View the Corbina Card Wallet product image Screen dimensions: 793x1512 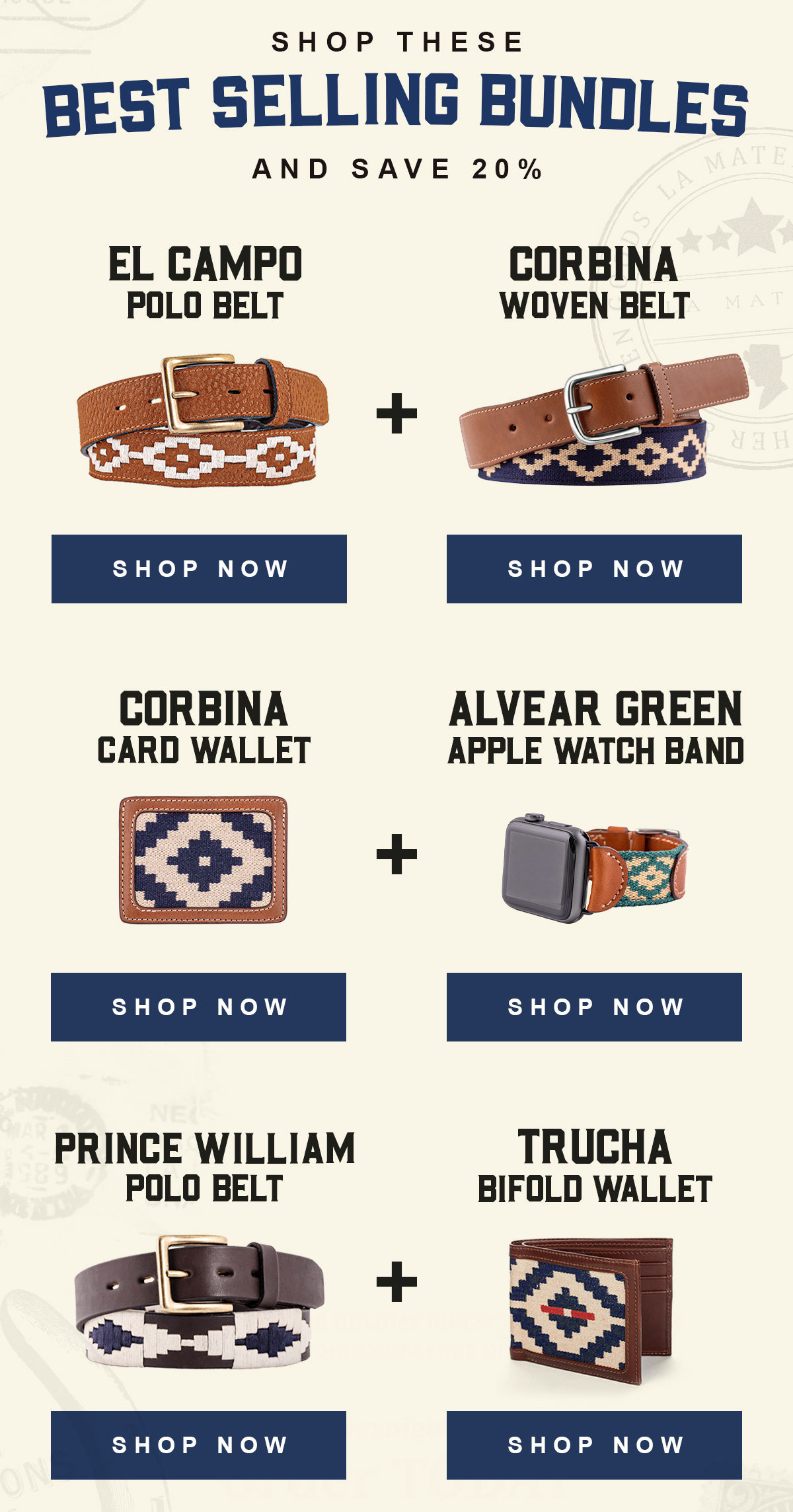coord(203,860)
